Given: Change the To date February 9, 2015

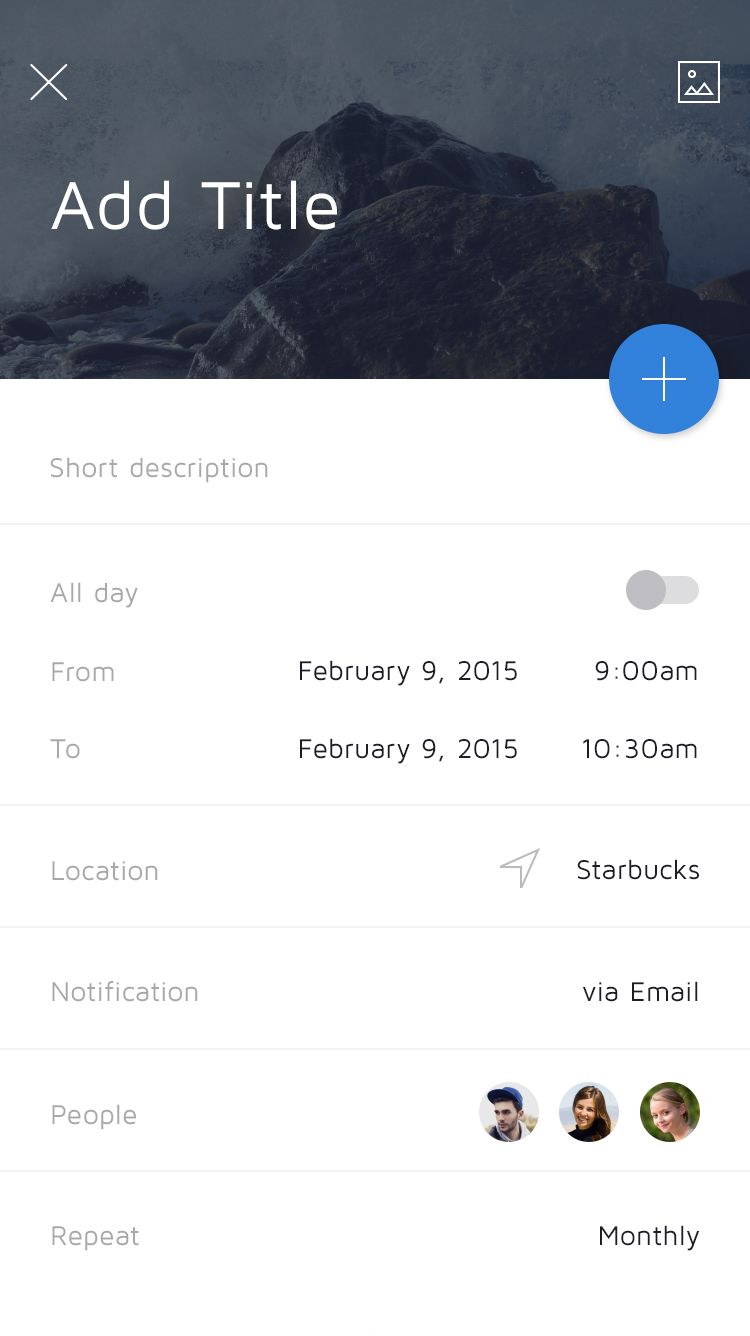Looking at the screenshot, I should (x=408, y=749).
